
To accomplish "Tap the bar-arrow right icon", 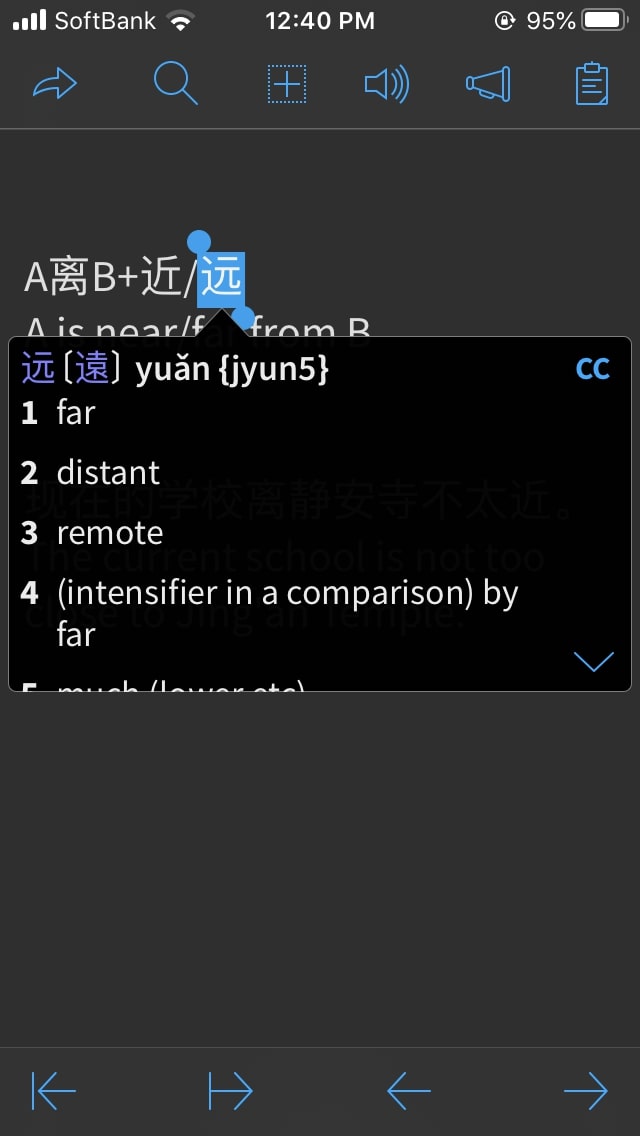I will click(x=230, y=1090).
